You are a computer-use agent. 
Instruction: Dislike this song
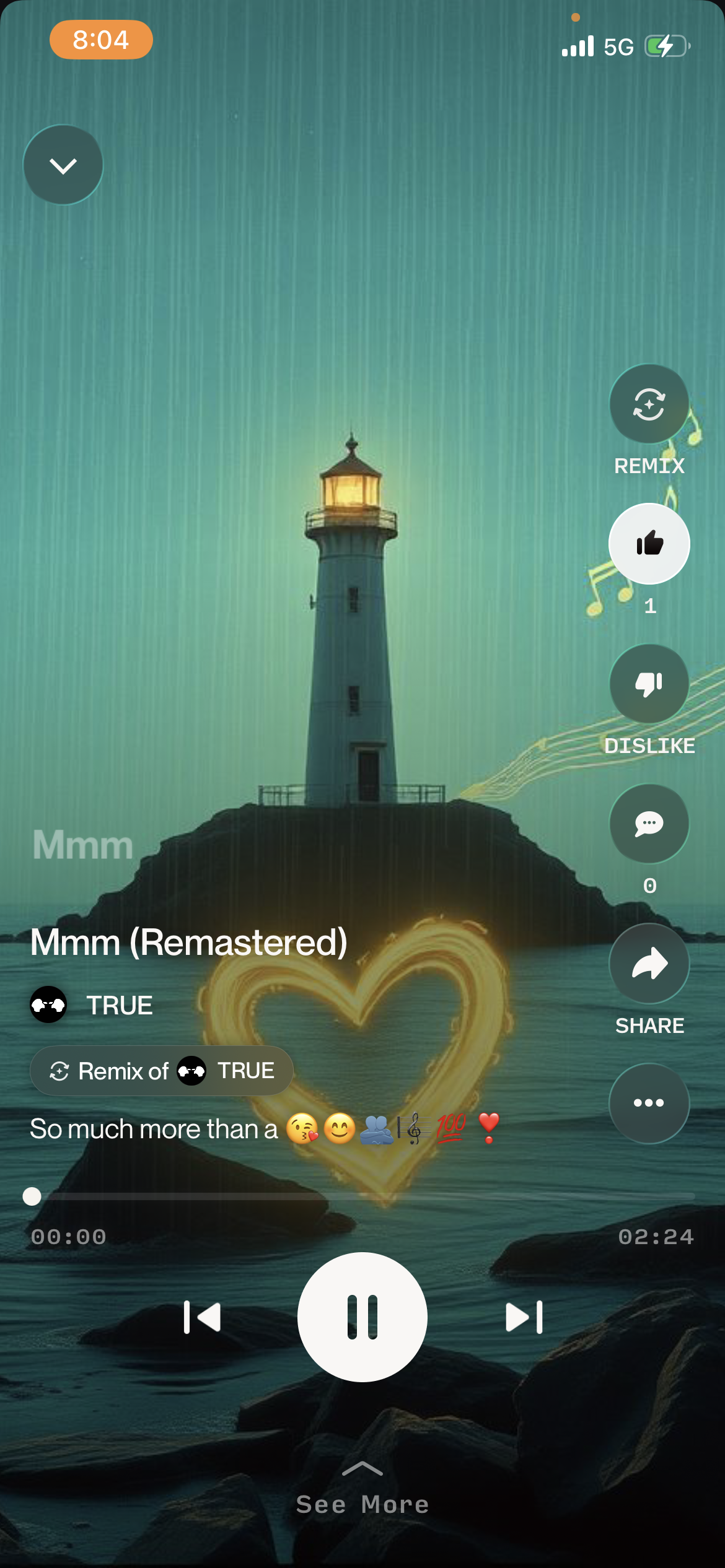click(x=649, y=684)
